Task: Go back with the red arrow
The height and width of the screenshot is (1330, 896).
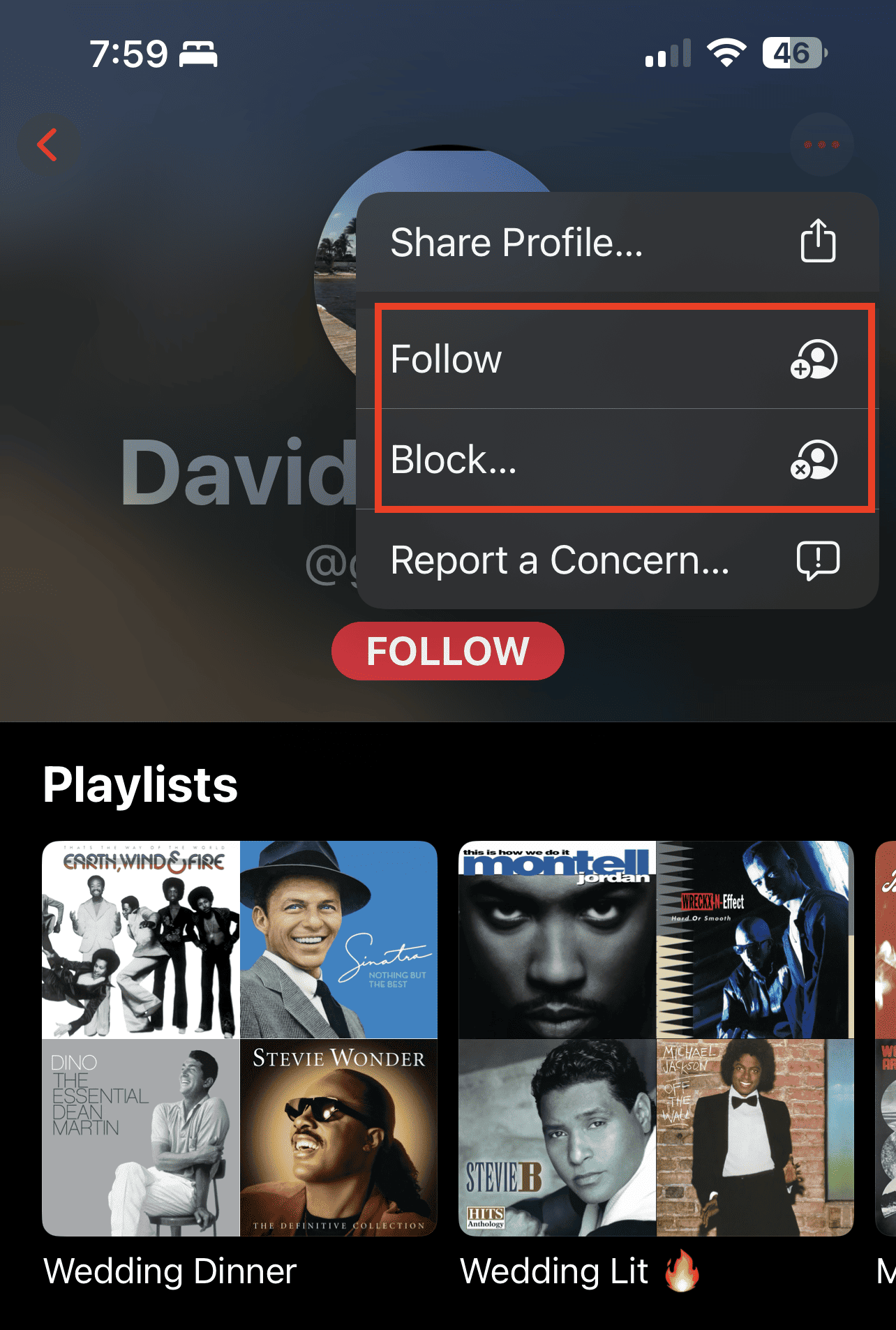Action: [x=47, y=145]
